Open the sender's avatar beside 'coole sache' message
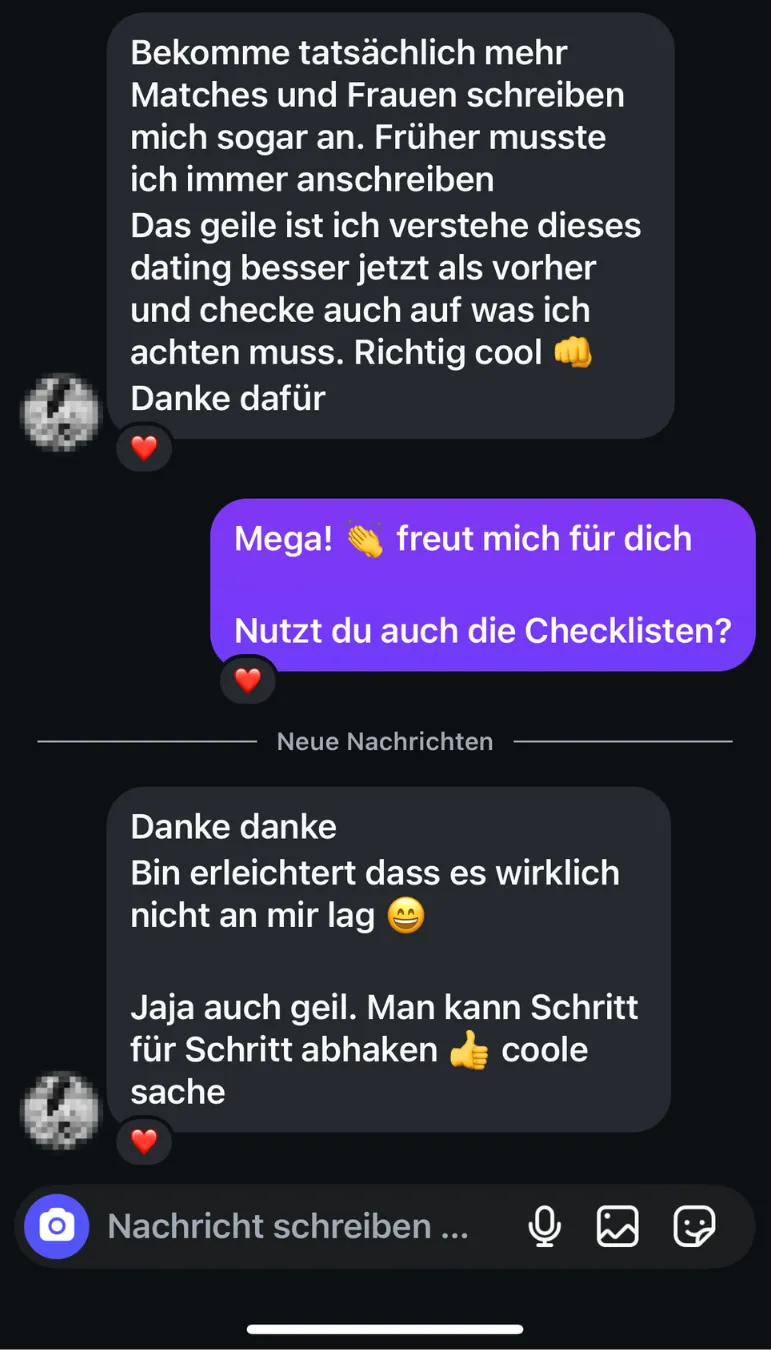The height and width of the screenshot is (1350, 771). point(61,1109)
